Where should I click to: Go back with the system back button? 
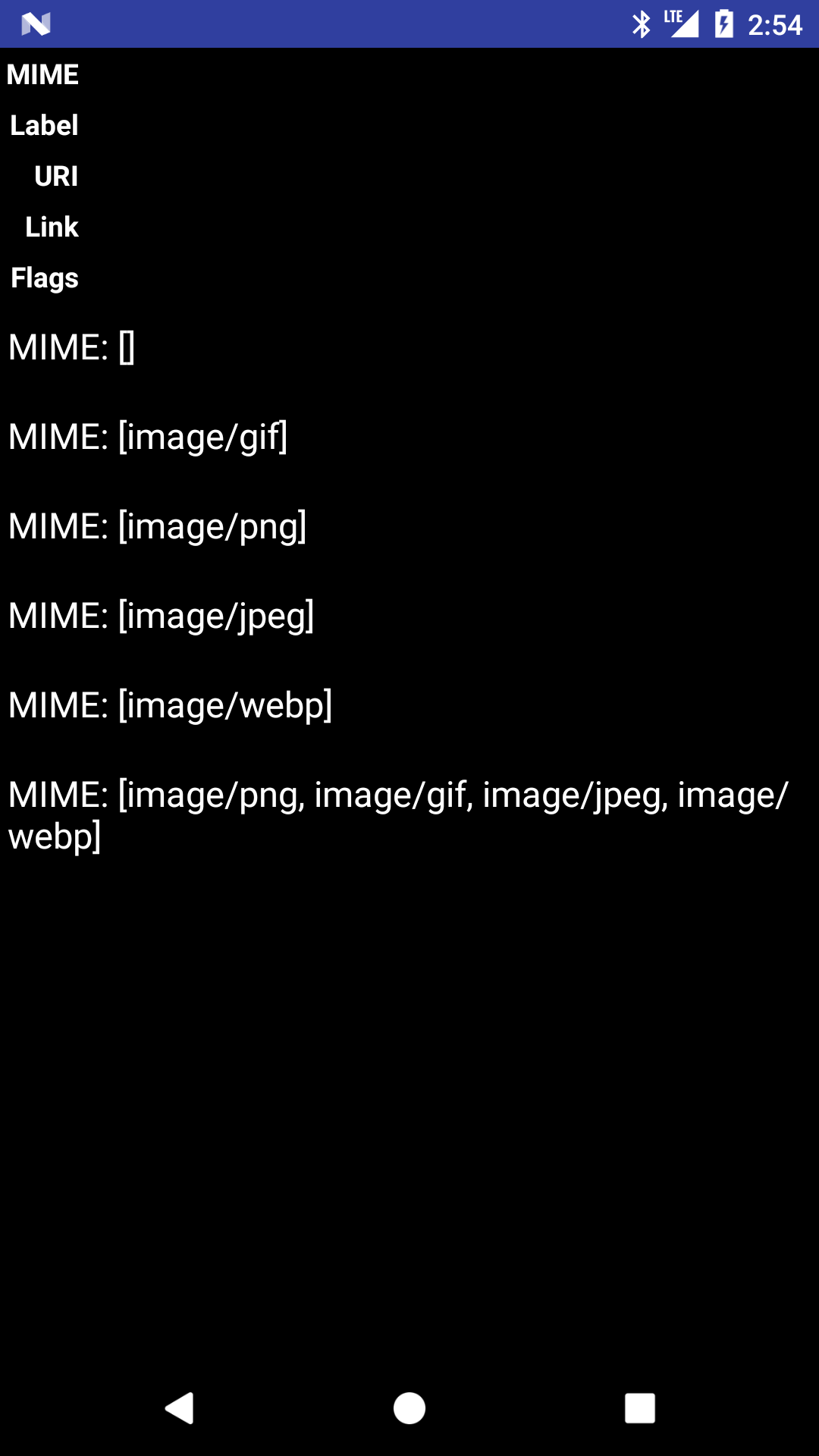pyautogui.click(x=180, y=1408)
